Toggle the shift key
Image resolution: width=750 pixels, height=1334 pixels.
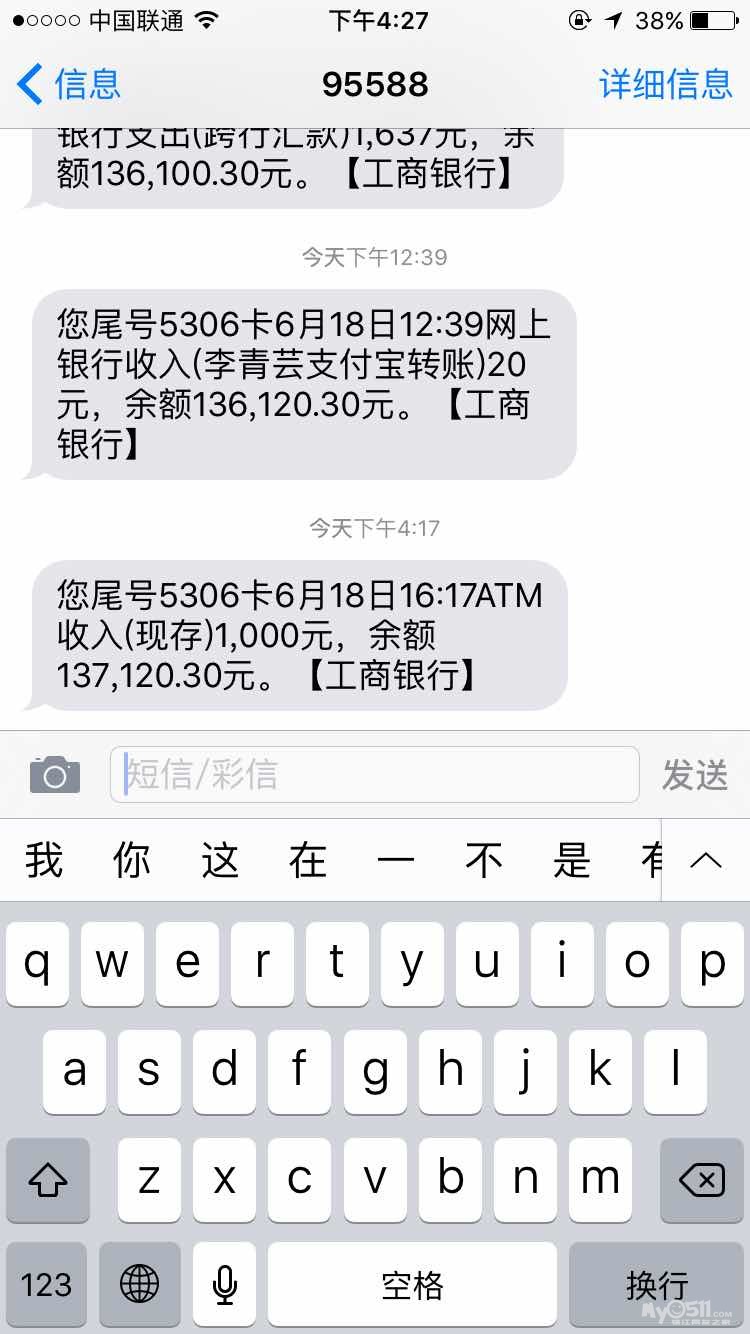(47, 1181)
